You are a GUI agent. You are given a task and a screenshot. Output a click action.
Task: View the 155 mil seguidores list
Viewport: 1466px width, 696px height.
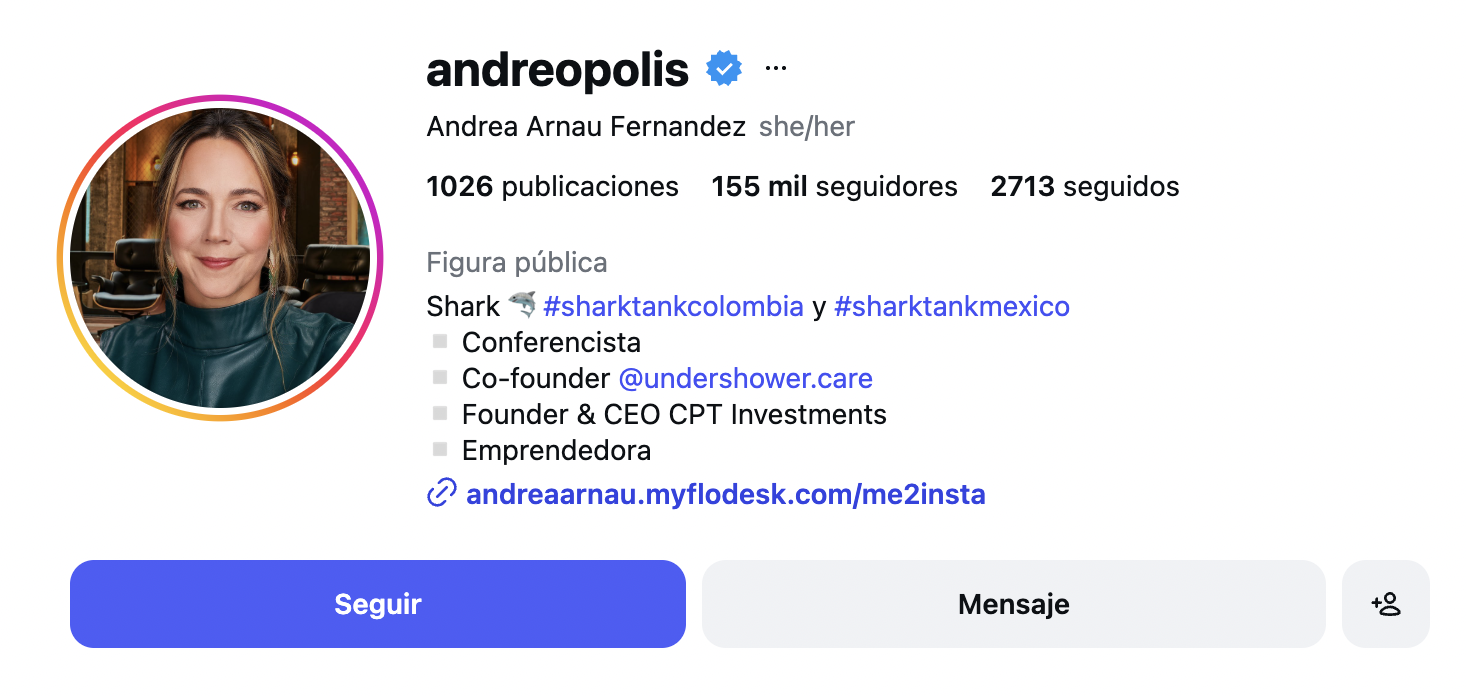pos(834,187)
